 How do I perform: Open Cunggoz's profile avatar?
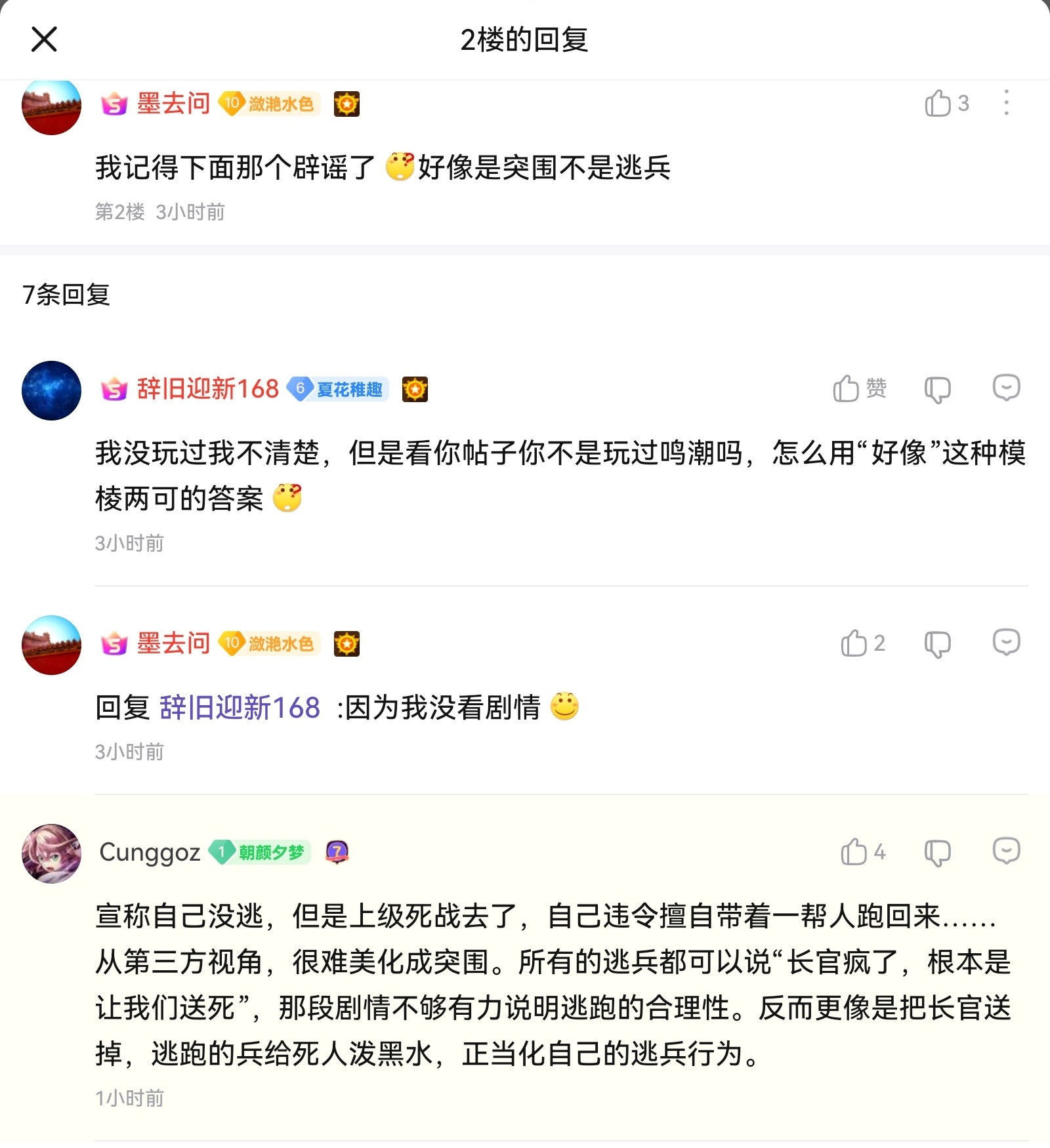pyautogui.click(x=51, y=853)
